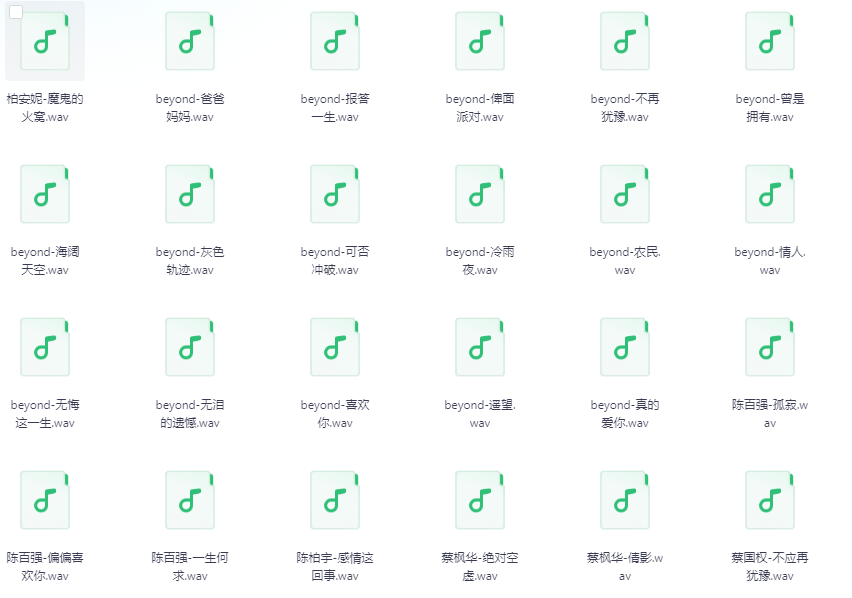Image resolution: width=852 pixels, height=598 pixels.
Task: Play 陈百强-偏偏喜欢你.wav
Action: click(45, 500)
